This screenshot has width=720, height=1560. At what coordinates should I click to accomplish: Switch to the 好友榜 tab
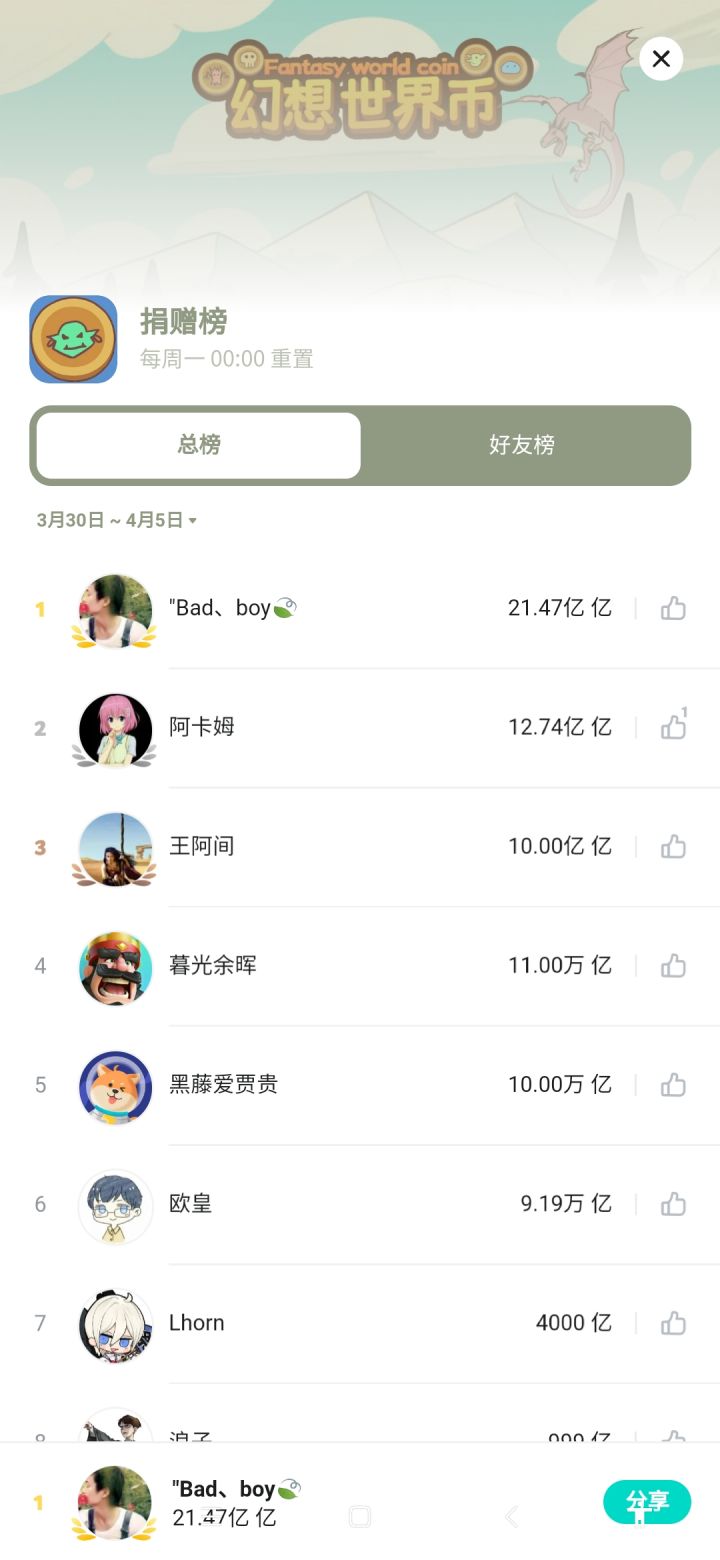point(522,445)
